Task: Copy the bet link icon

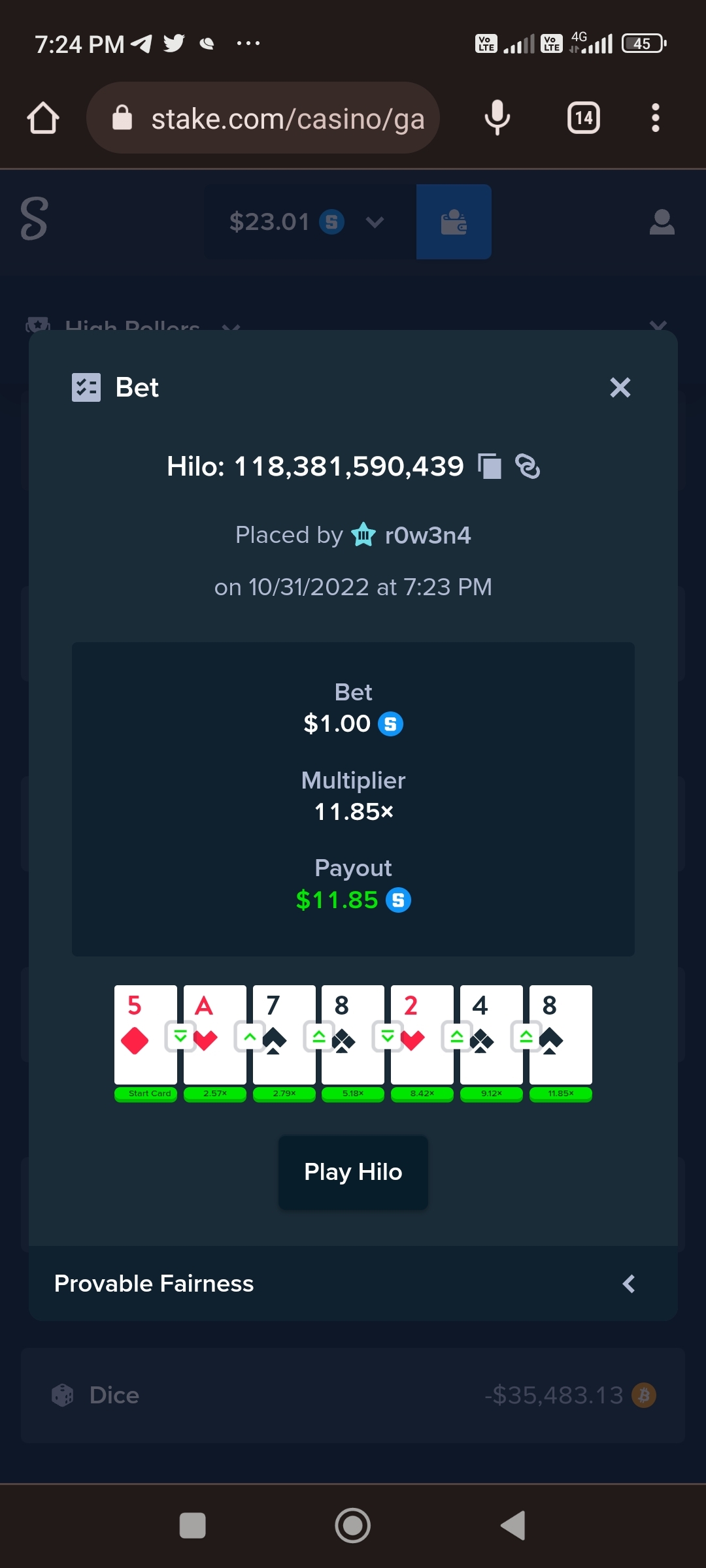Action: tap(528, 466)
